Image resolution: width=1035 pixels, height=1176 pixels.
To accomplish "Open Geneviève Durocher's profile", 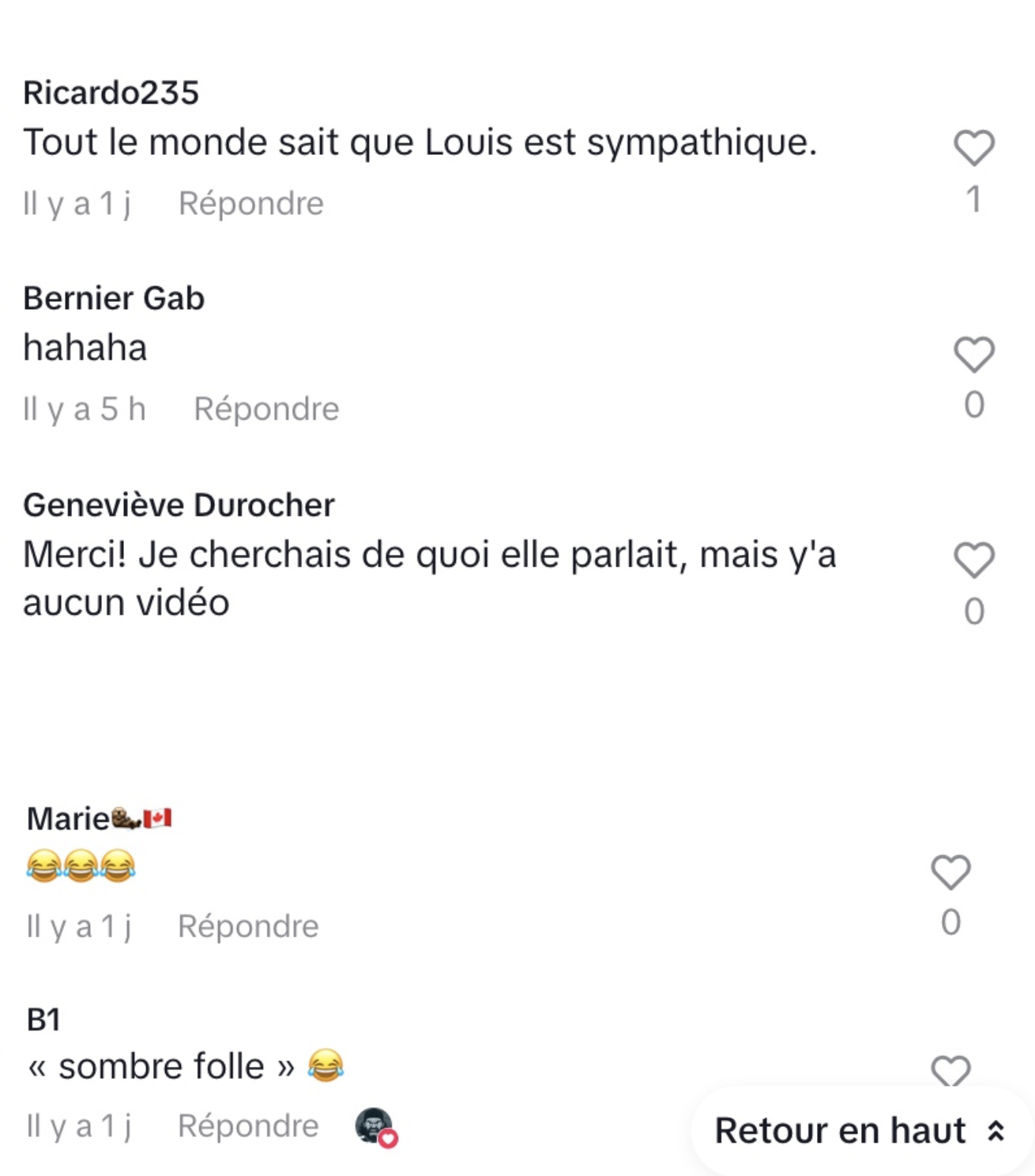I will [179, 504].
